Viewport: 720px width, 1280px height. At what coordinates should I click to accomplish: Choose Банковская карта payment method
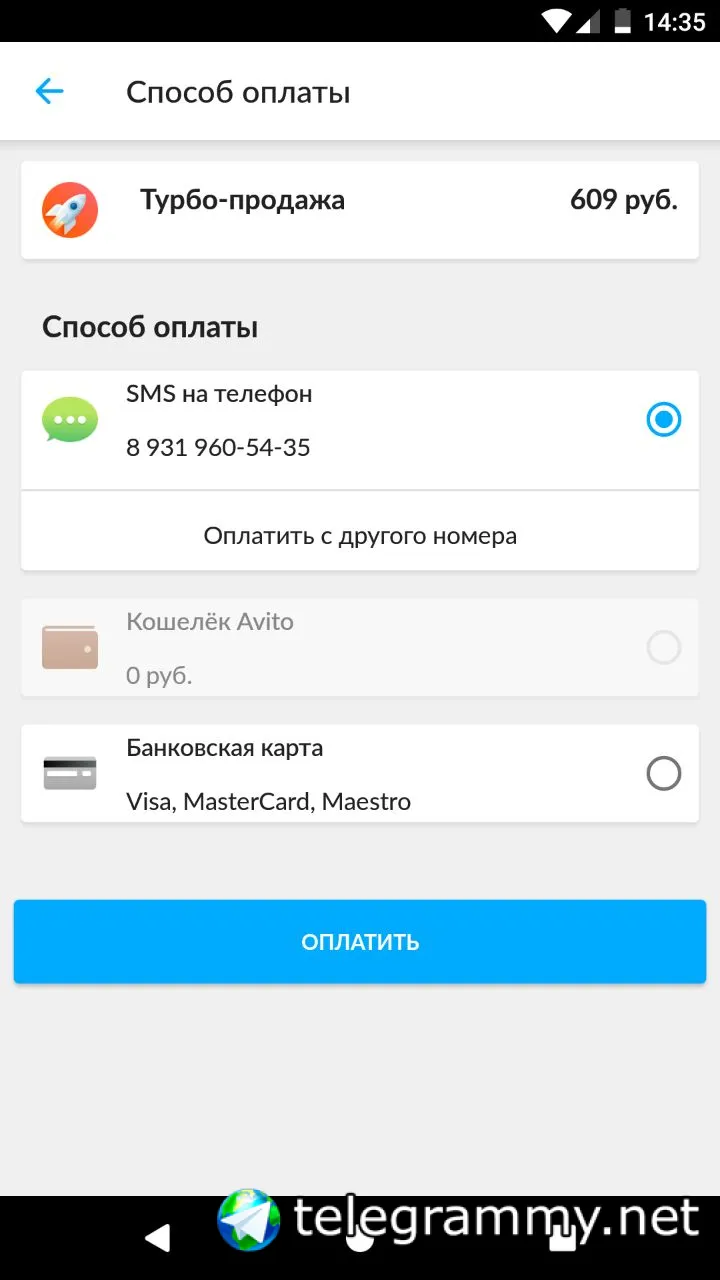(x=663, y=774)
